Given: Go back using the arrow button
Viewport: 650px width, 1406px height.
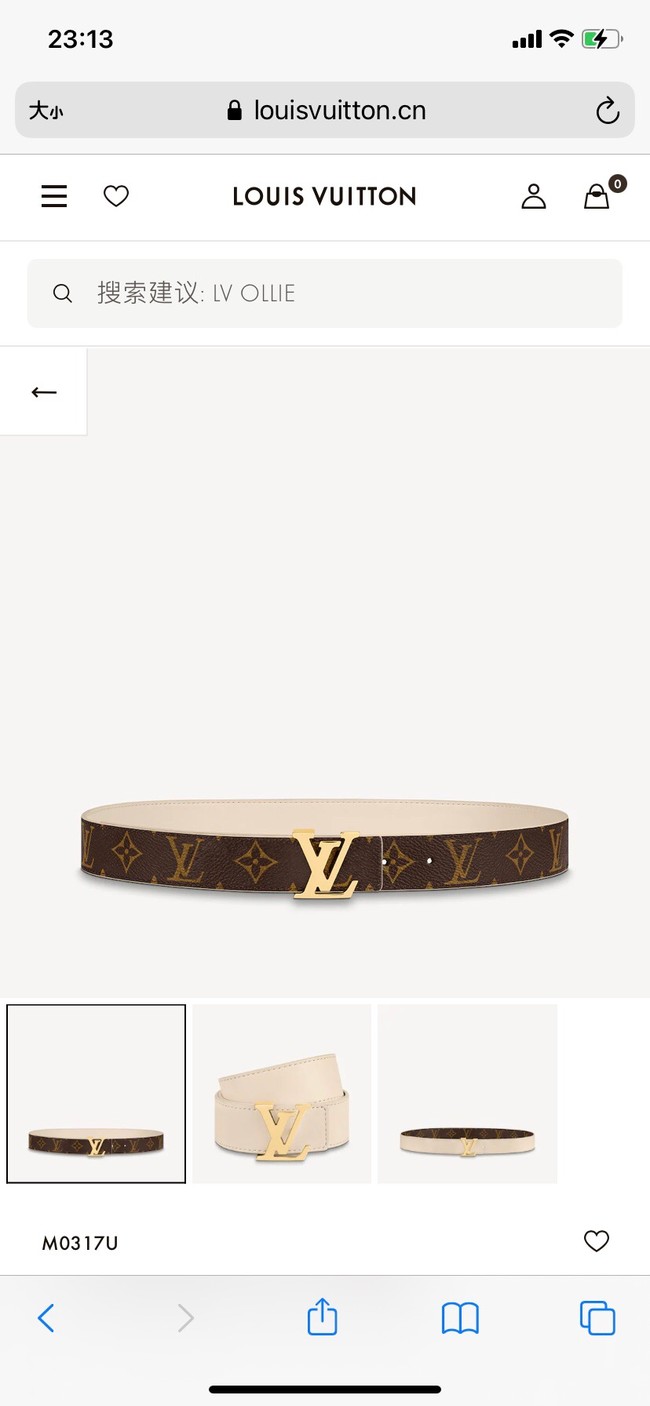Looking at the screenshot, I should coord(44,392).
